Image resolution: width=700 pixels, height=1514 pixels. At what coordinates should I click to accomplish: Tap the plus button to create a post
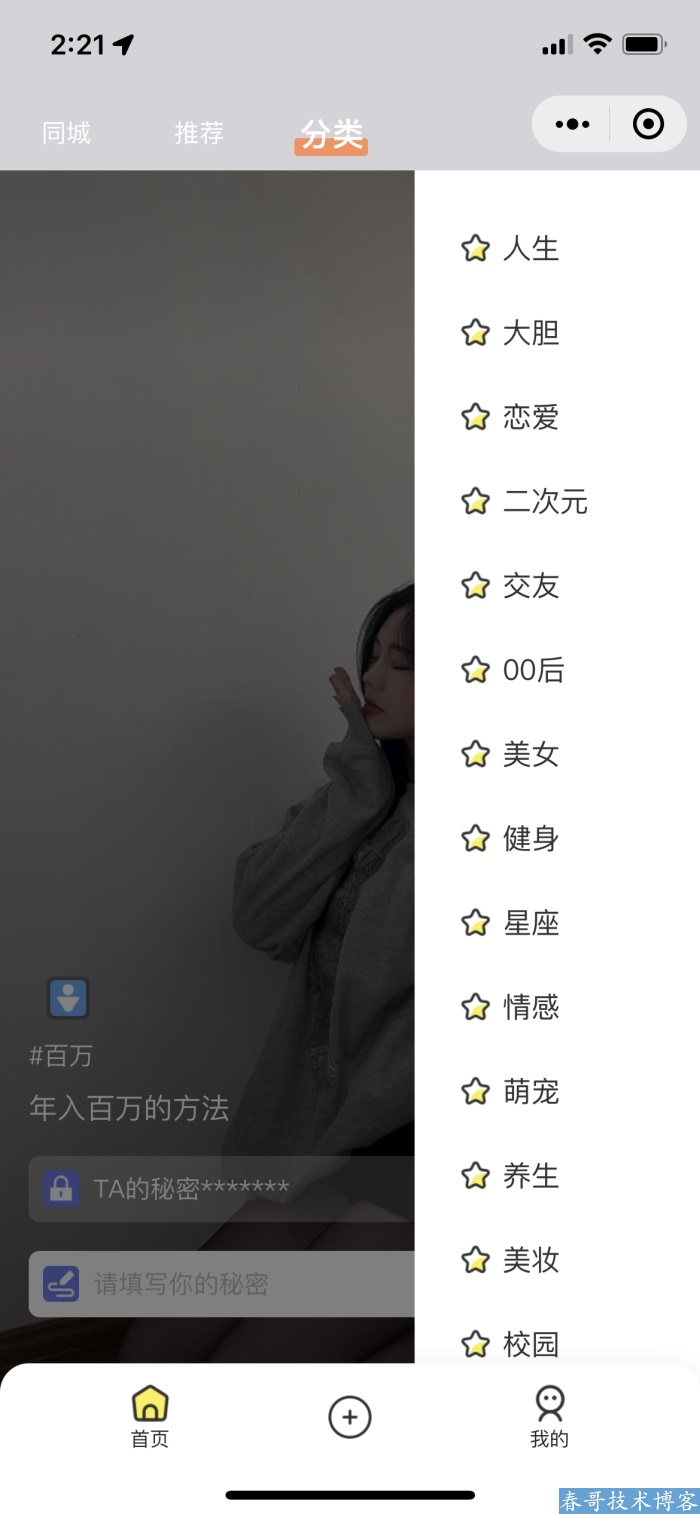[x=350, y=1417]
